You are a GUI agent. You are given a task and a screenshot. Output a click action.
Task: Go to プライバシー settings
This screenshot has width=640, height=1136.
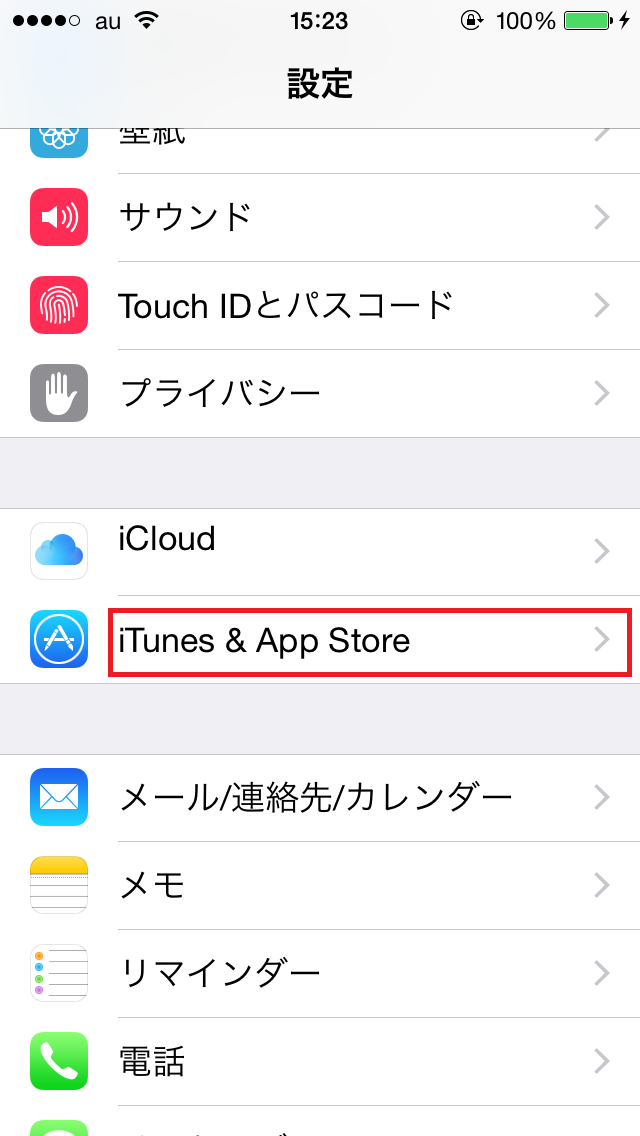click(320, 393)
